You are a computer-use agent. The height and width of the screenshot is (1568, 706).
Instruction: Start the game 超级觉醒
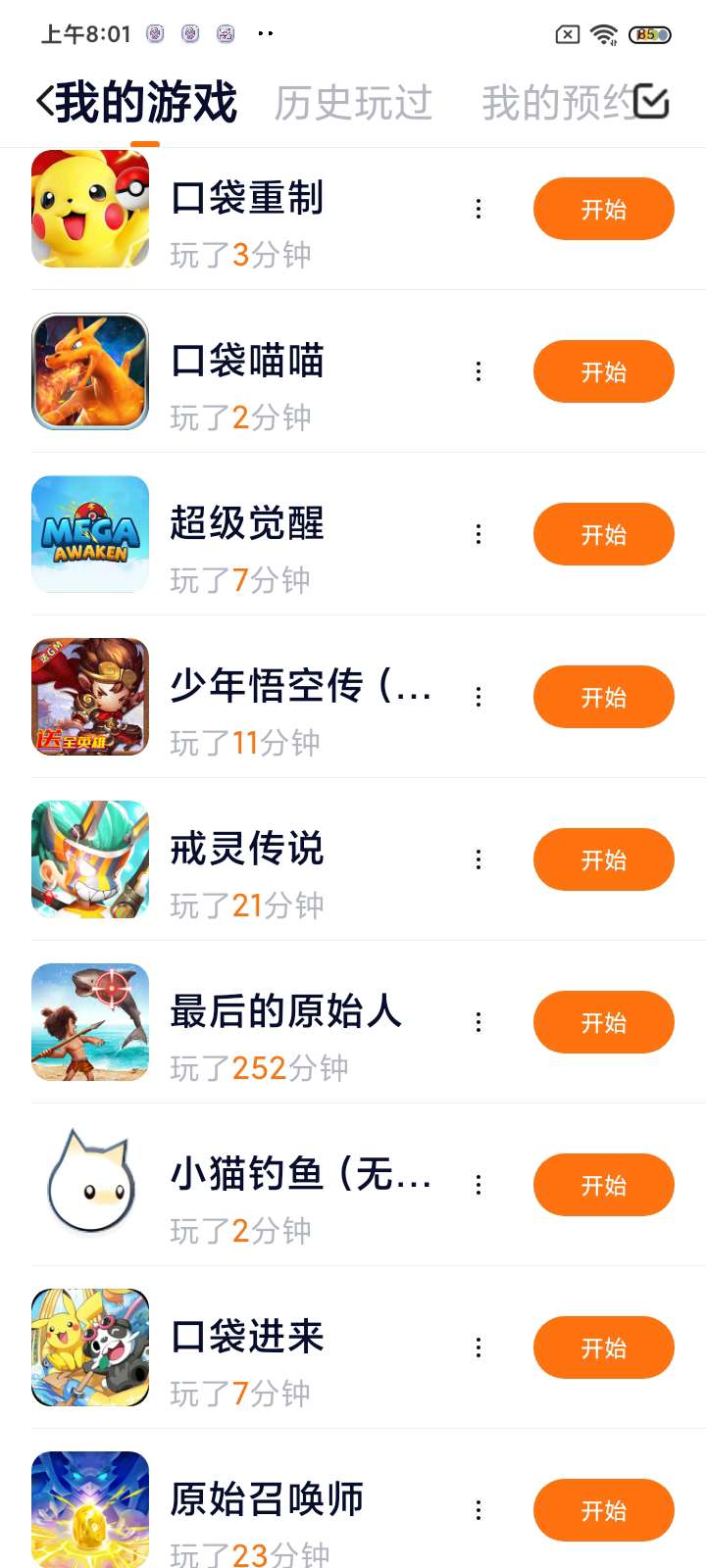603,534
